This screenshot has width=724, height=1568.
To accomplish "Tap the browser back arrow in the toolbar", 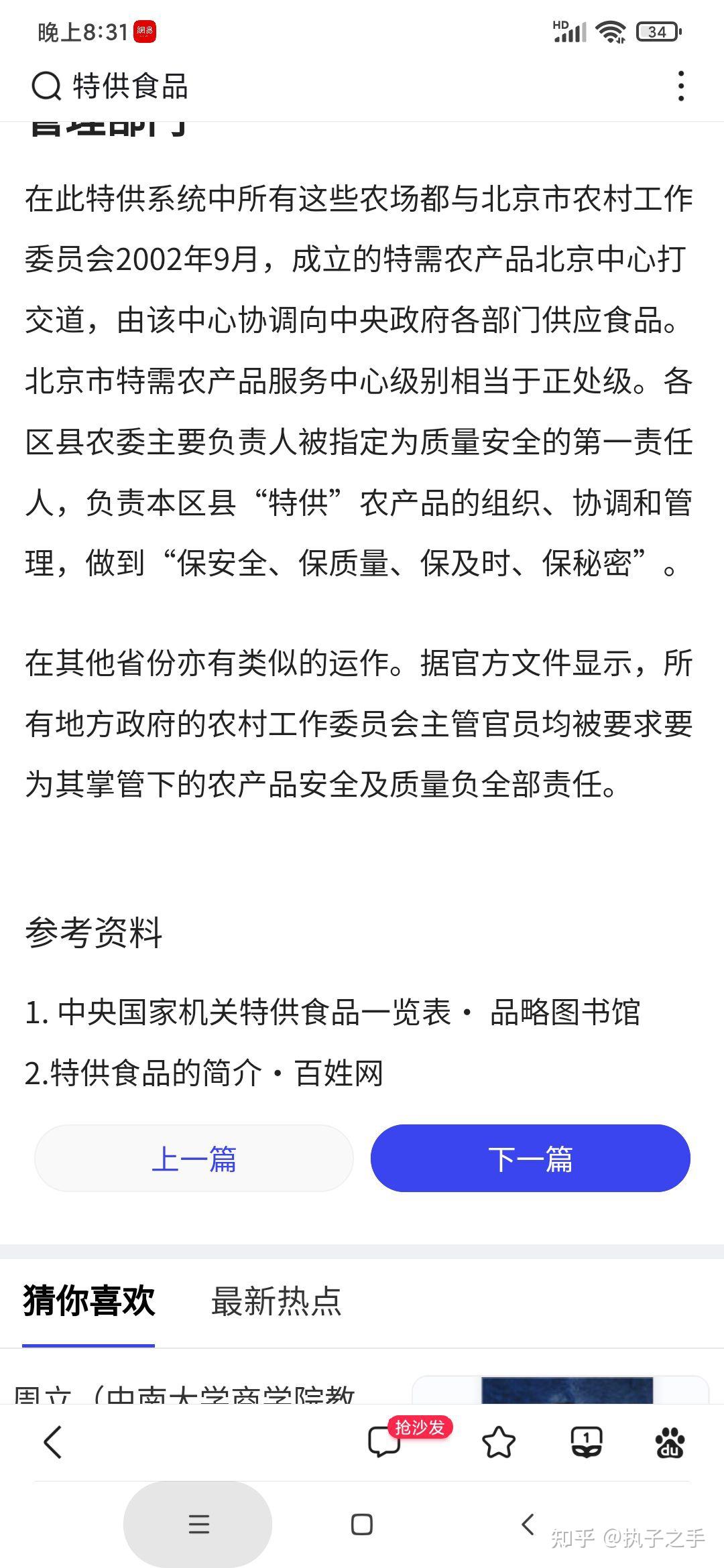I will click(x=53, y=1441).
